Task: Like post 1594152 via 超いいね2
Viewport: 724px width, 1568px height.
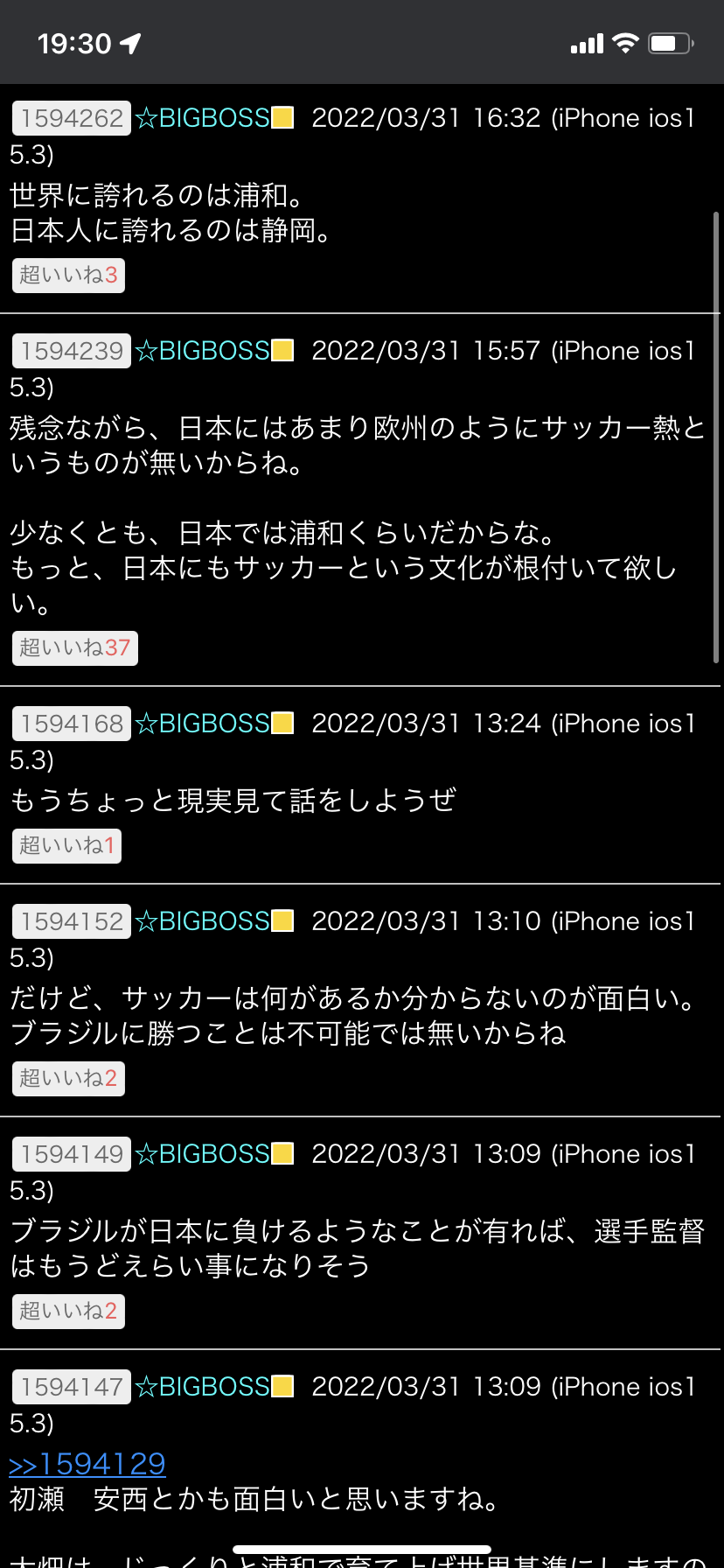Action: [68, 1079]
